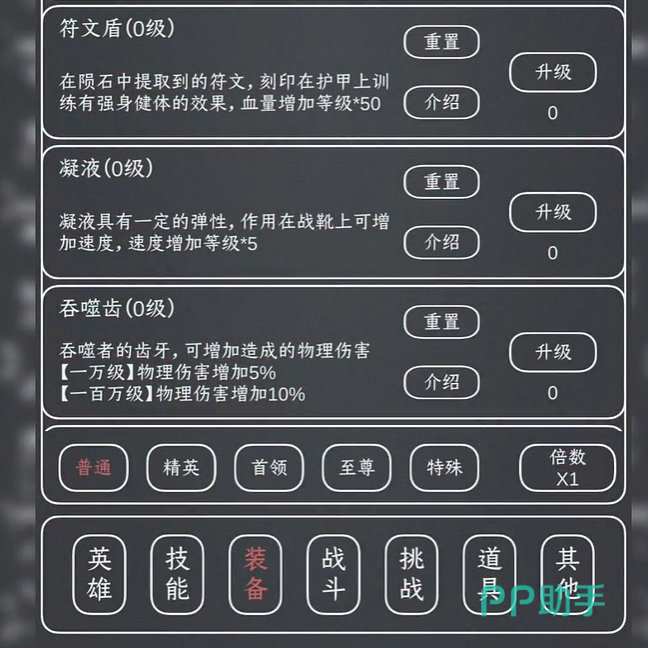Show 介绍 for 吞噬齿
Viewport: 648px width, 648px height.
point(441,382)
